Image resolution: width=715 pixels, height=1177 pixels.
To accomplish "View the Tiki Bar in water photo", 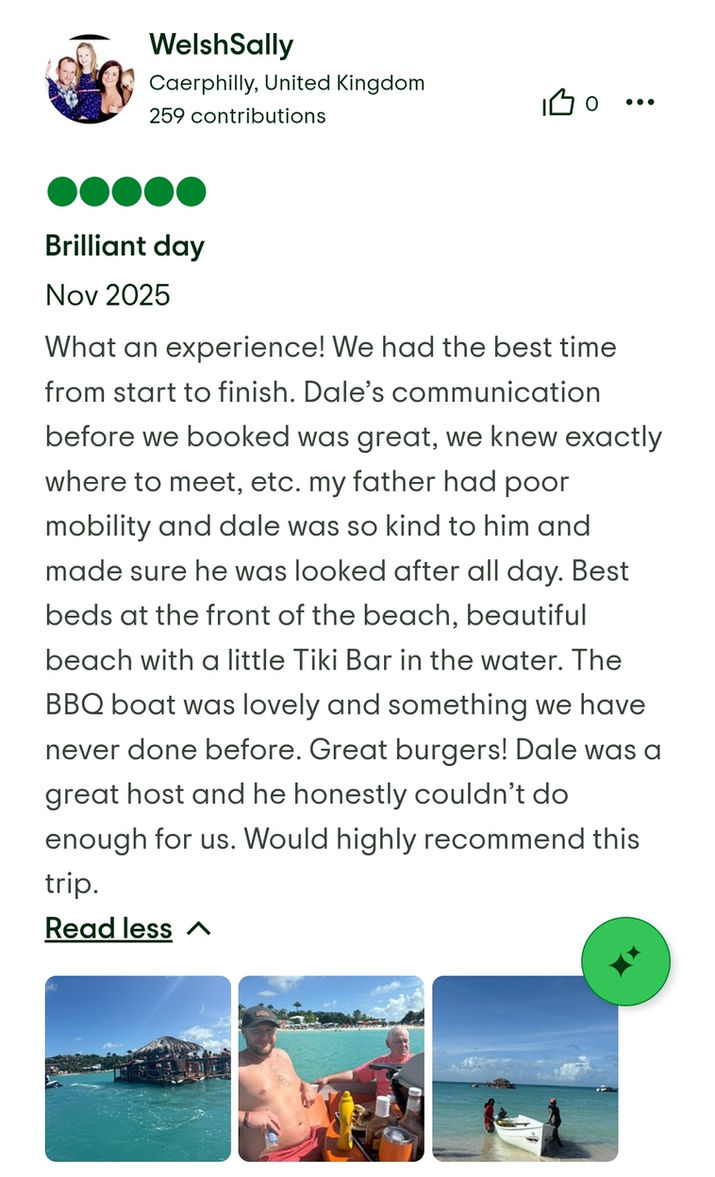I will 138,1068.
